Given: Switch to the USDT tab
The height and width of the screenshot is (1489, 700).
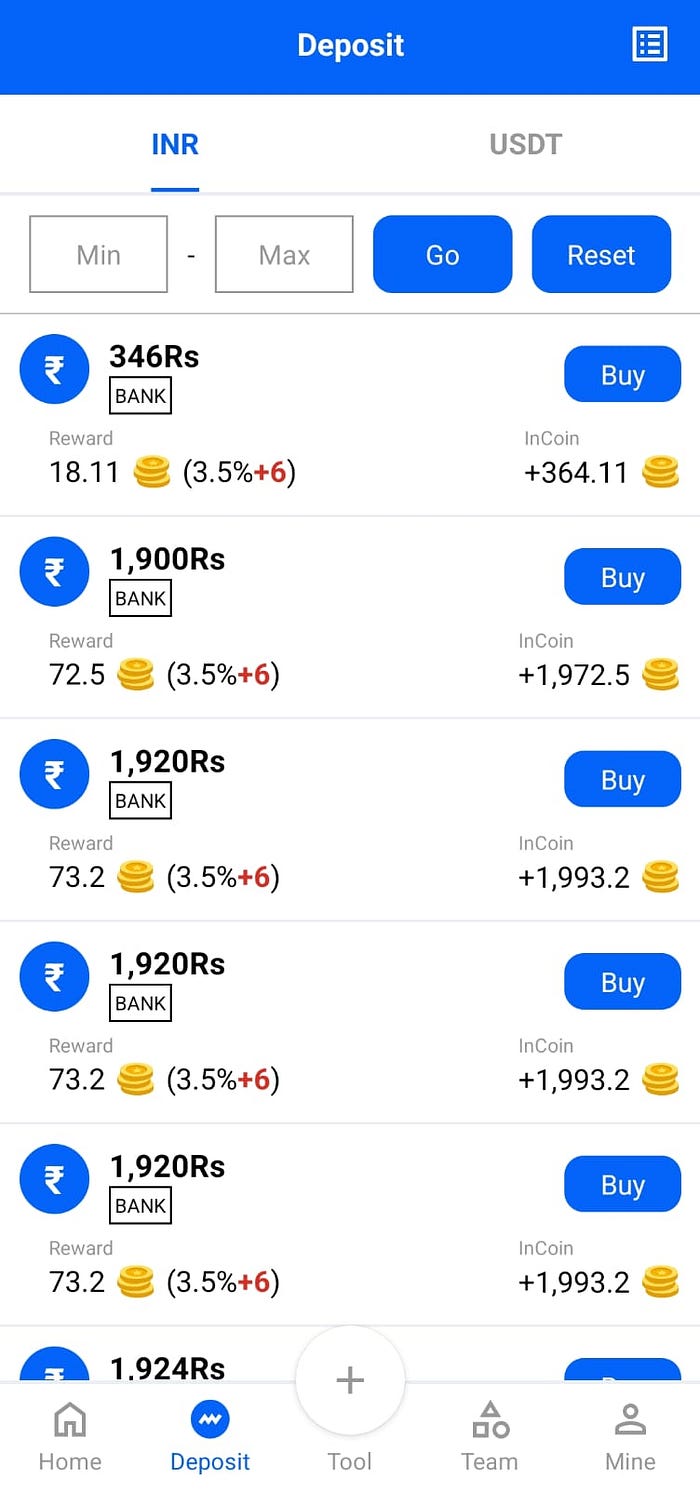Looking at the screenshot, I should [x=525, y=145].
